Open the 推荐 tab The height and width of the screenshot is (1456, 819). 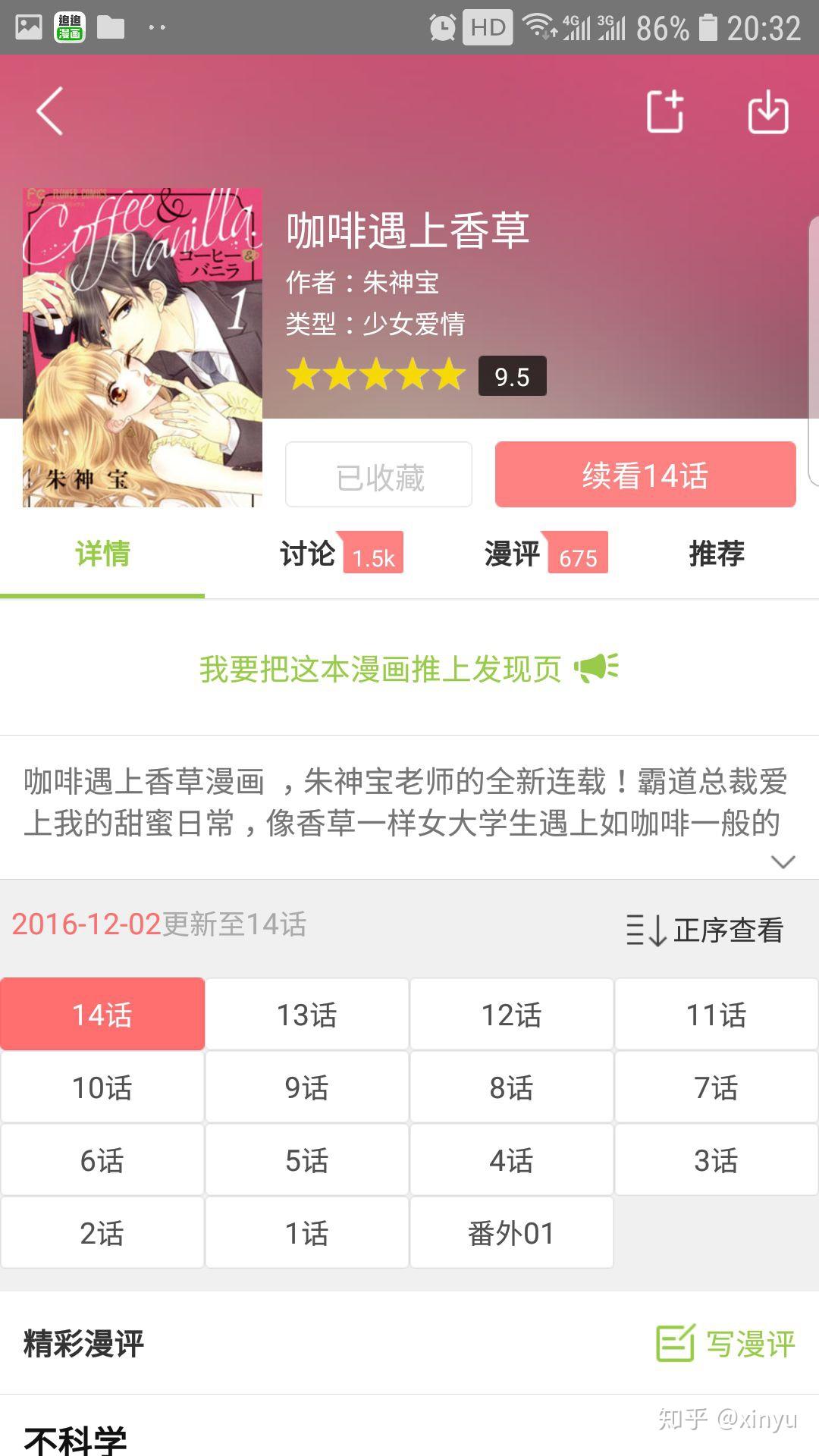point(717,554)
